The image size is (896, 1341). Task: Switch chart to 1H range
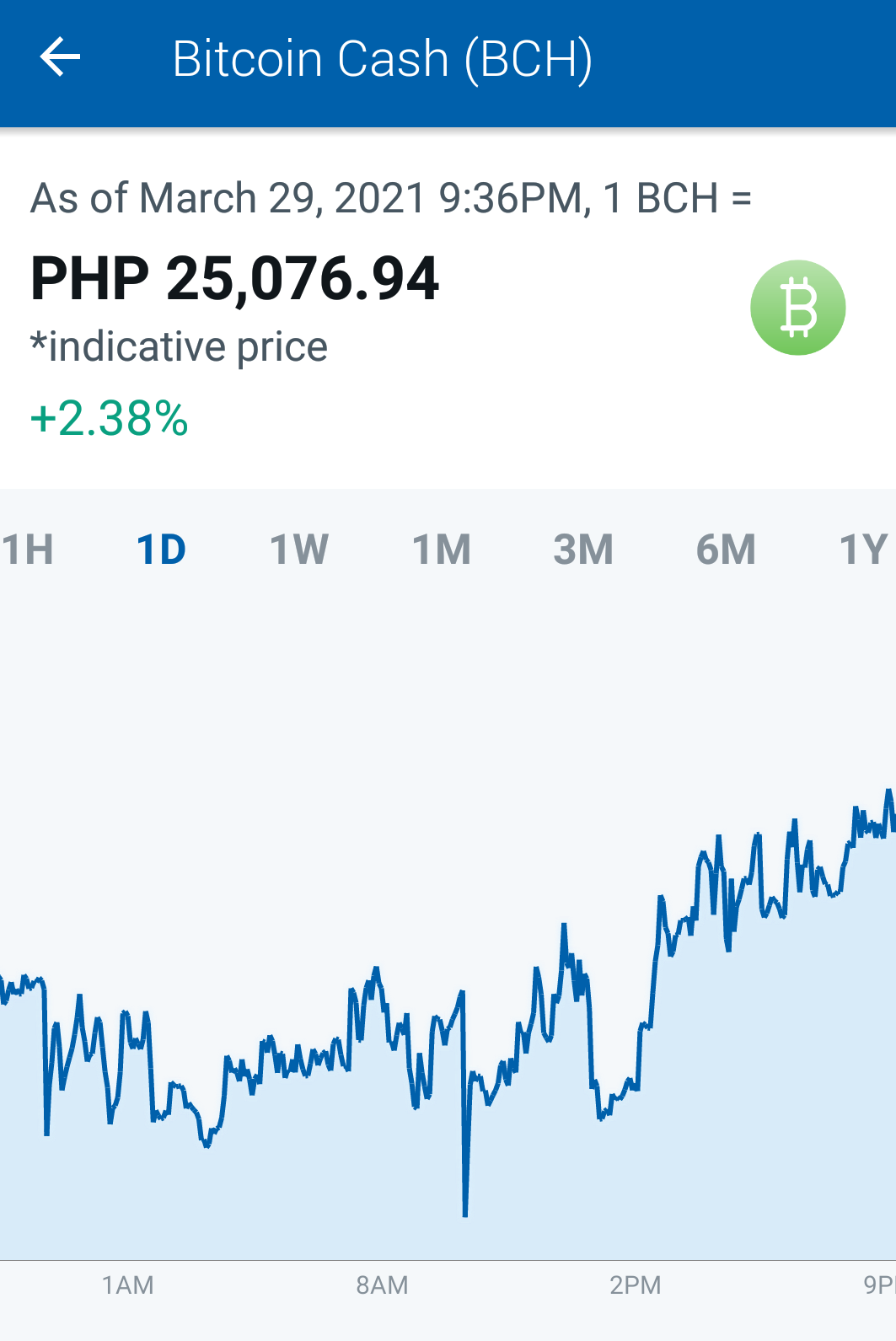tap(27, 550)
